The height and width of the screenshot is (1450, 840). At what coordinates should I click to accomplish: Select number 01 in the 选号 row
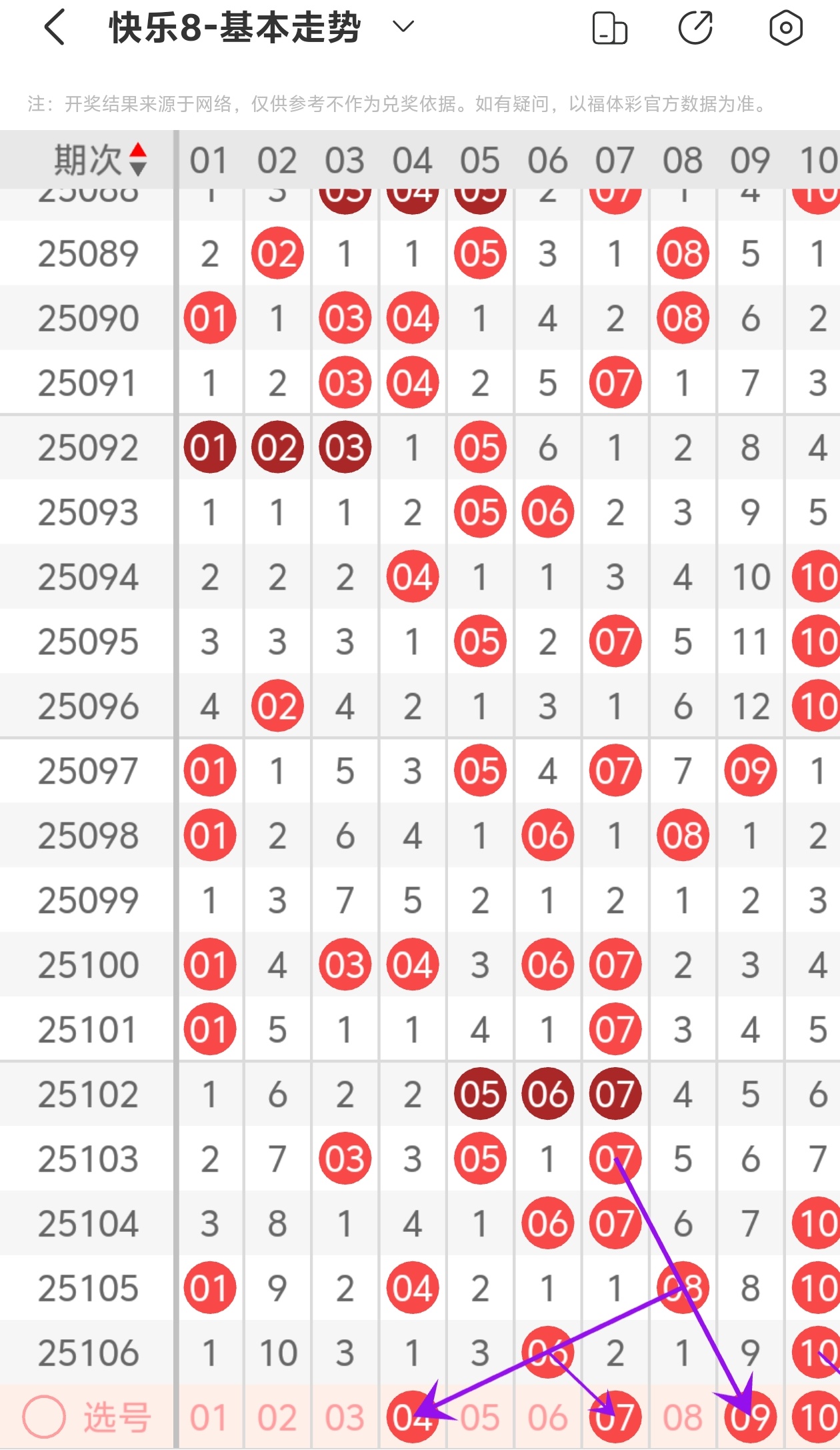pyautogui.click(x=209, y=1417)
